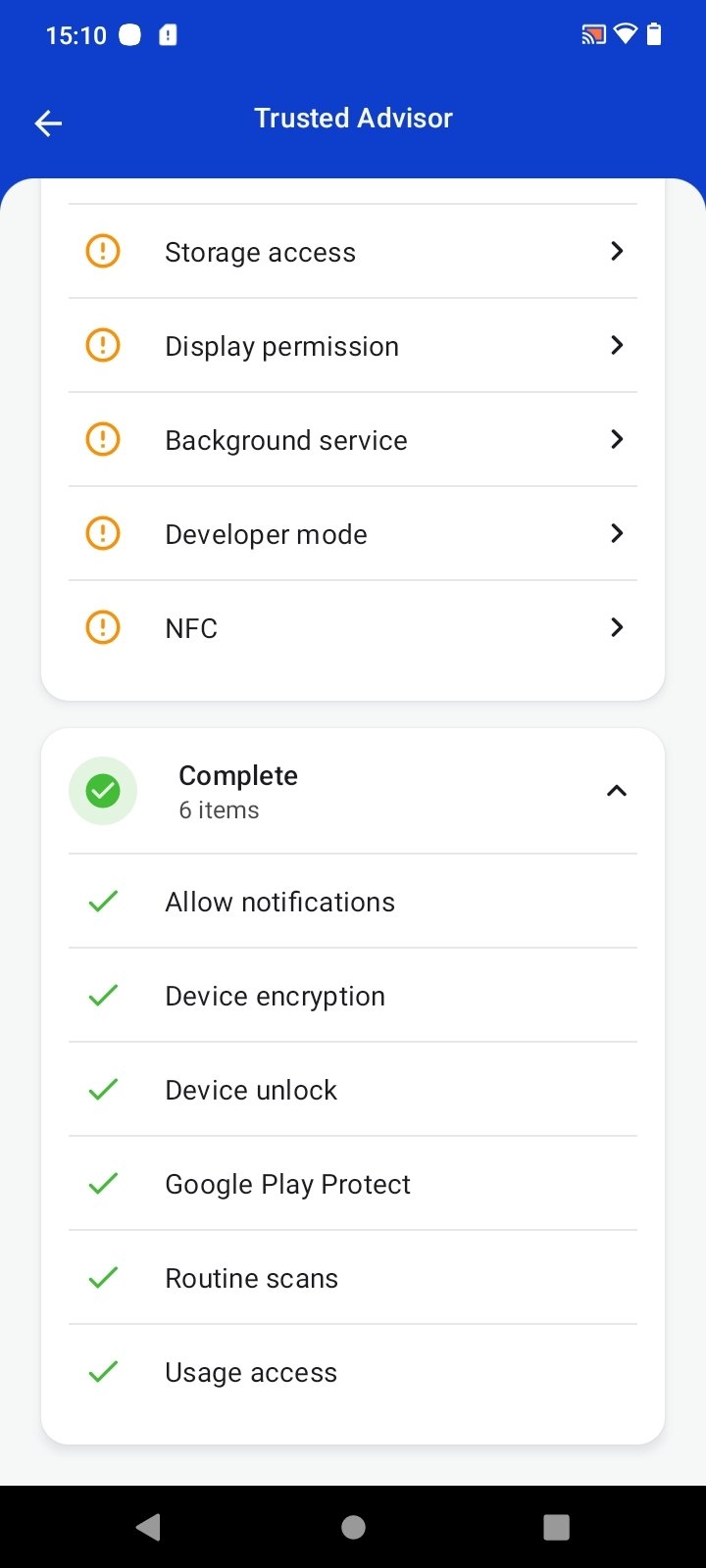This screenshot has width=706, height=1568.
Task: Collapse the Complete section
Action: click(616, 791)
